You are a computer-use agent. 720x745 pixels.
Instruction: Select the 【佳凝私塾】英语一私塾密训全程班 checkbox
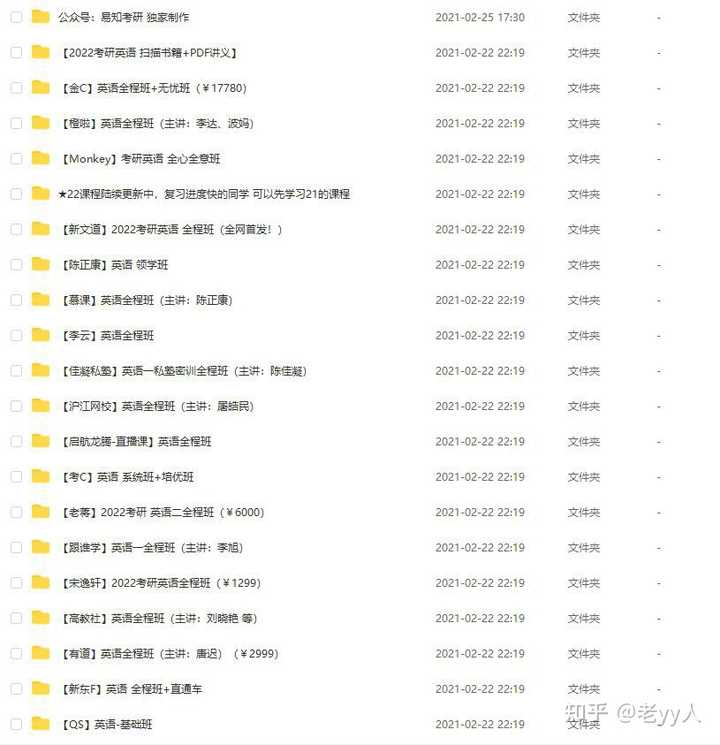point(16,371)
